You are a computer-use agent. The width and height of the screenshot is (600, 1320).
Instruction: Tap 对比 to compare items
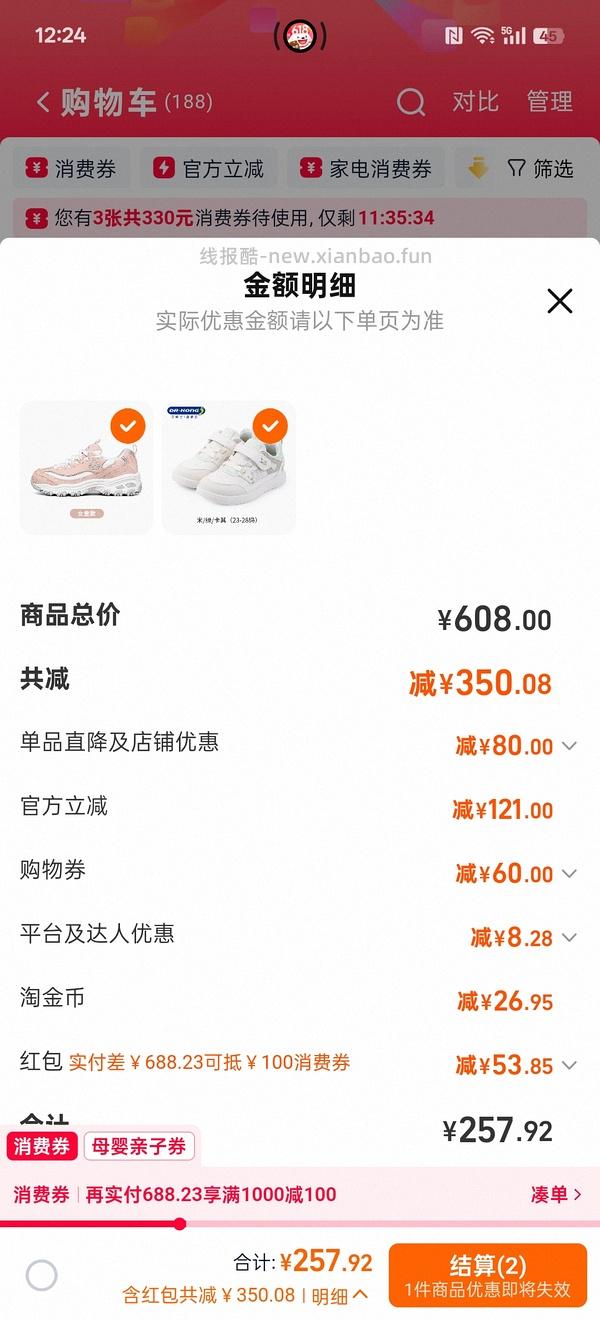pos(475,102)
